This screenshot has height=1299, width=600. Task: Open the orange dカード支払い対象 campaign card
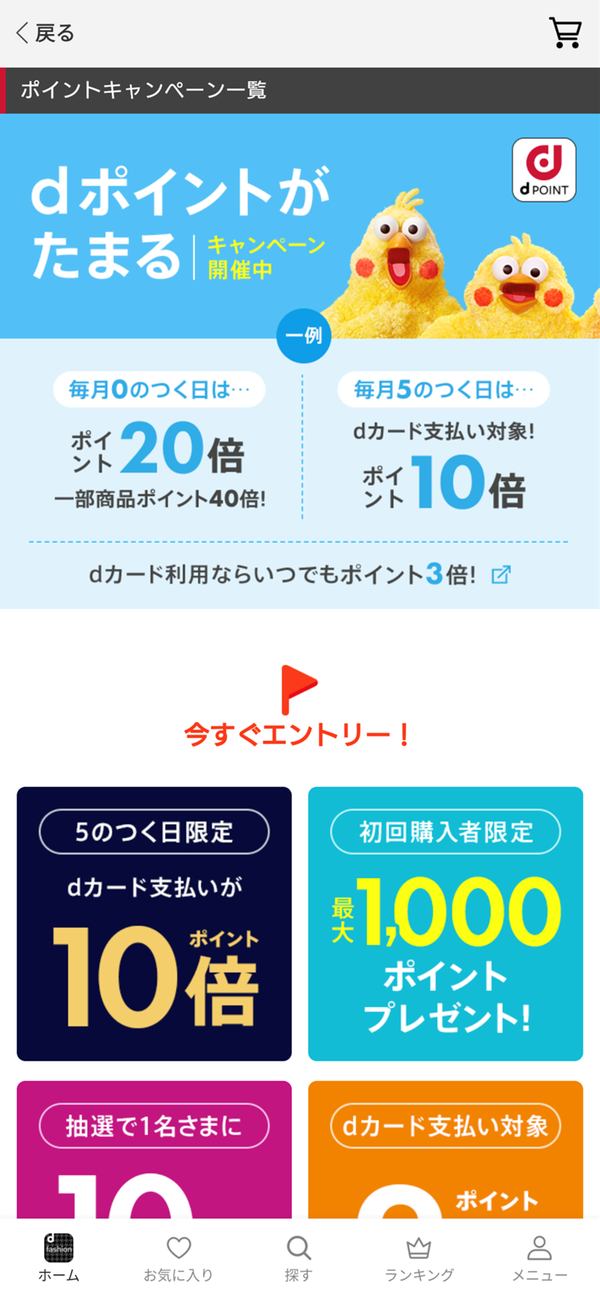point(445,1150)
